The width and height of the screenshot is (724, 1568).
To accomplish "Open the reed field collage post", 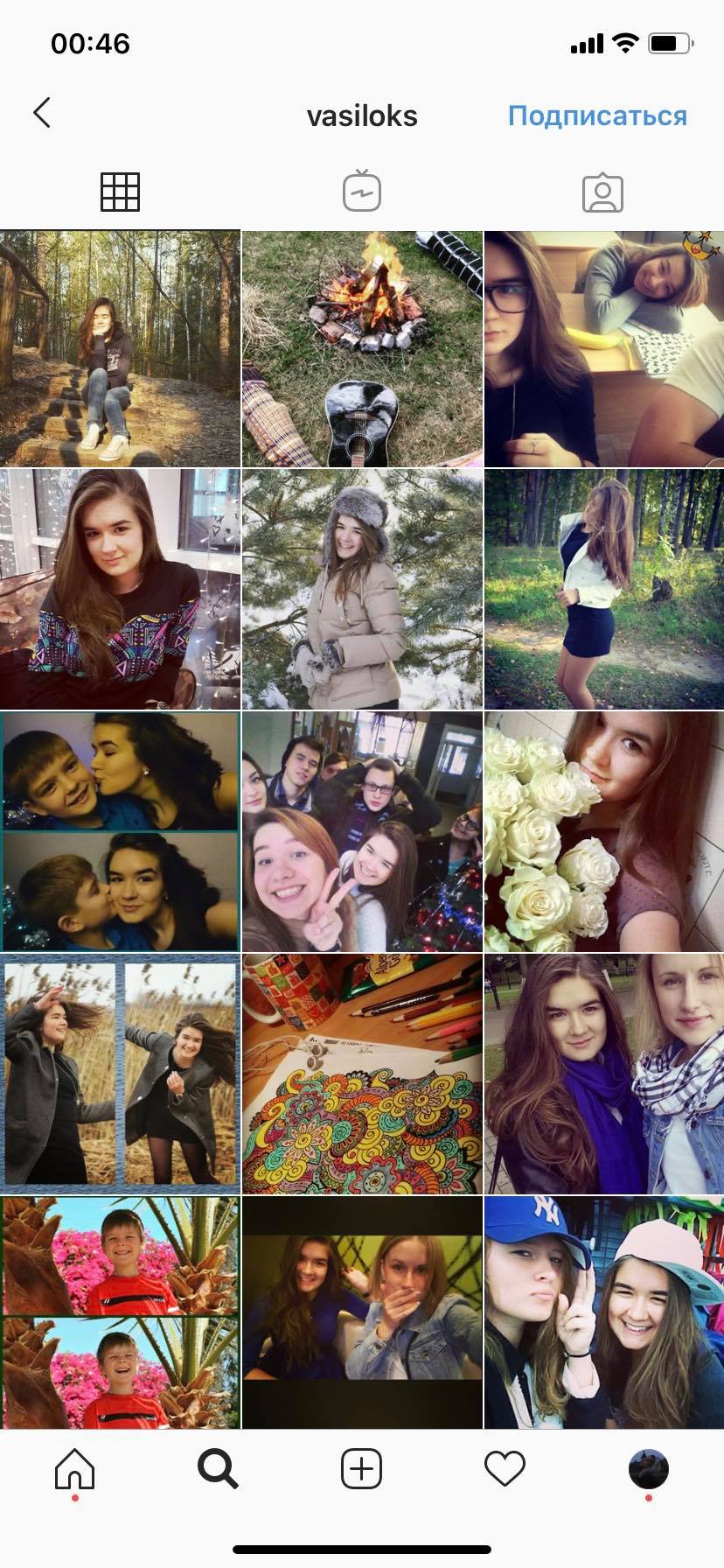I will pos(120,1074).
